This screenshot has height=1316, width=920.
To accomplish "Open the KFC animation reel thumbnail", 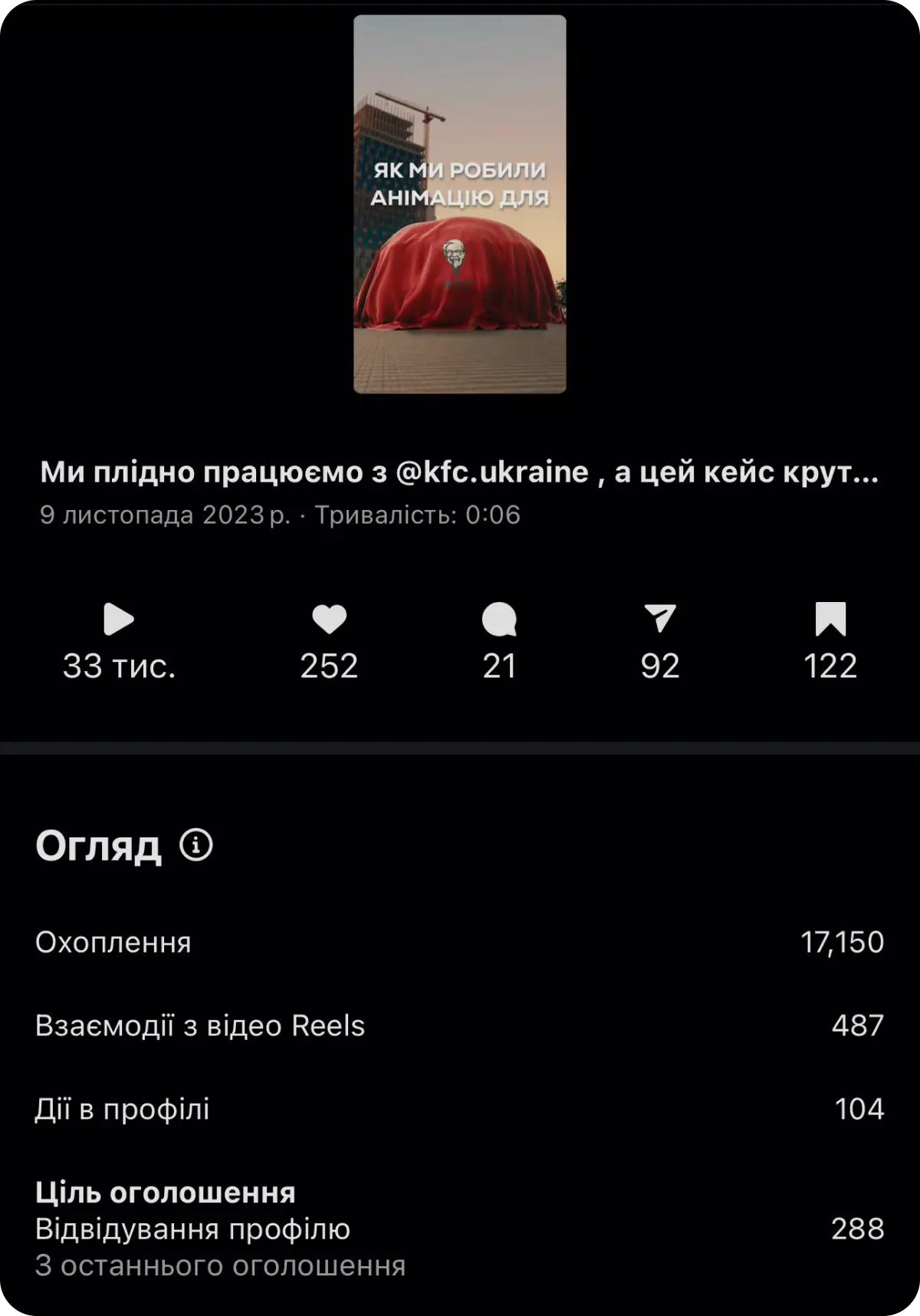I will [x=460, y=204].
